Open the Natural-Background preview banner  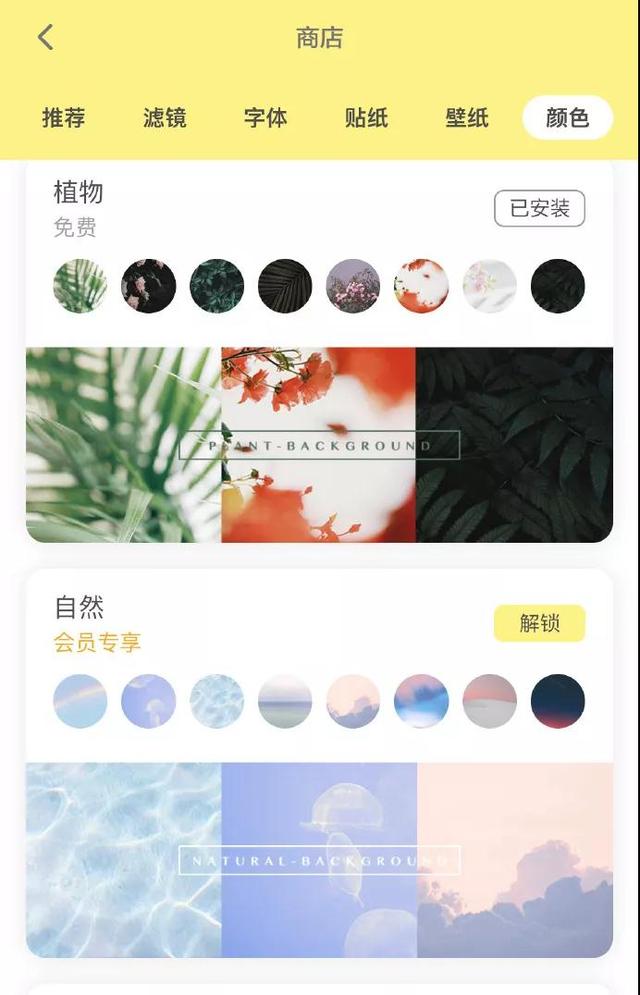tap(319, 860)
